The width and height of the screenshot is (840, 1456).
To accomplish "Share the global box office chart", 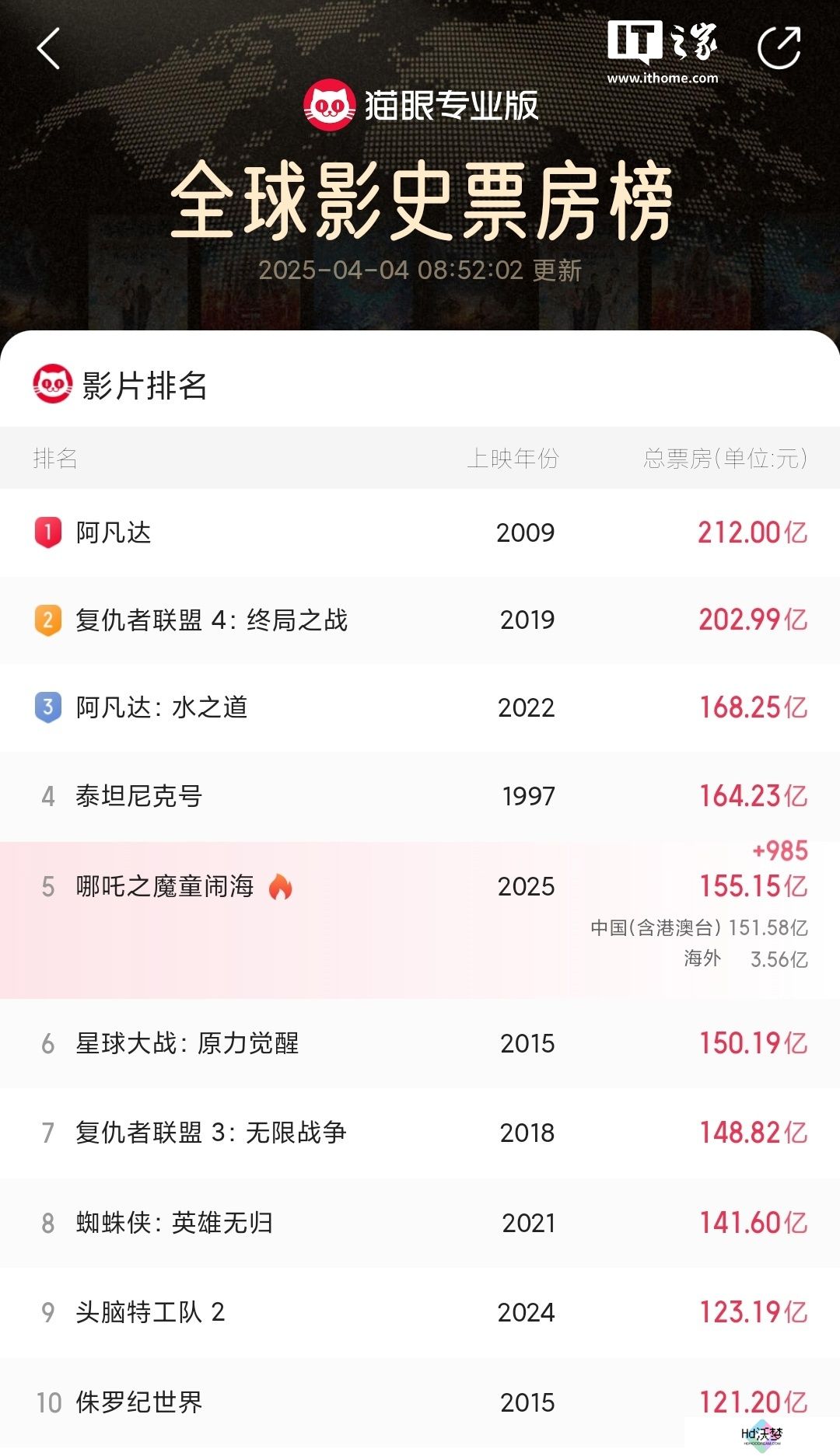I will [779, 48].
